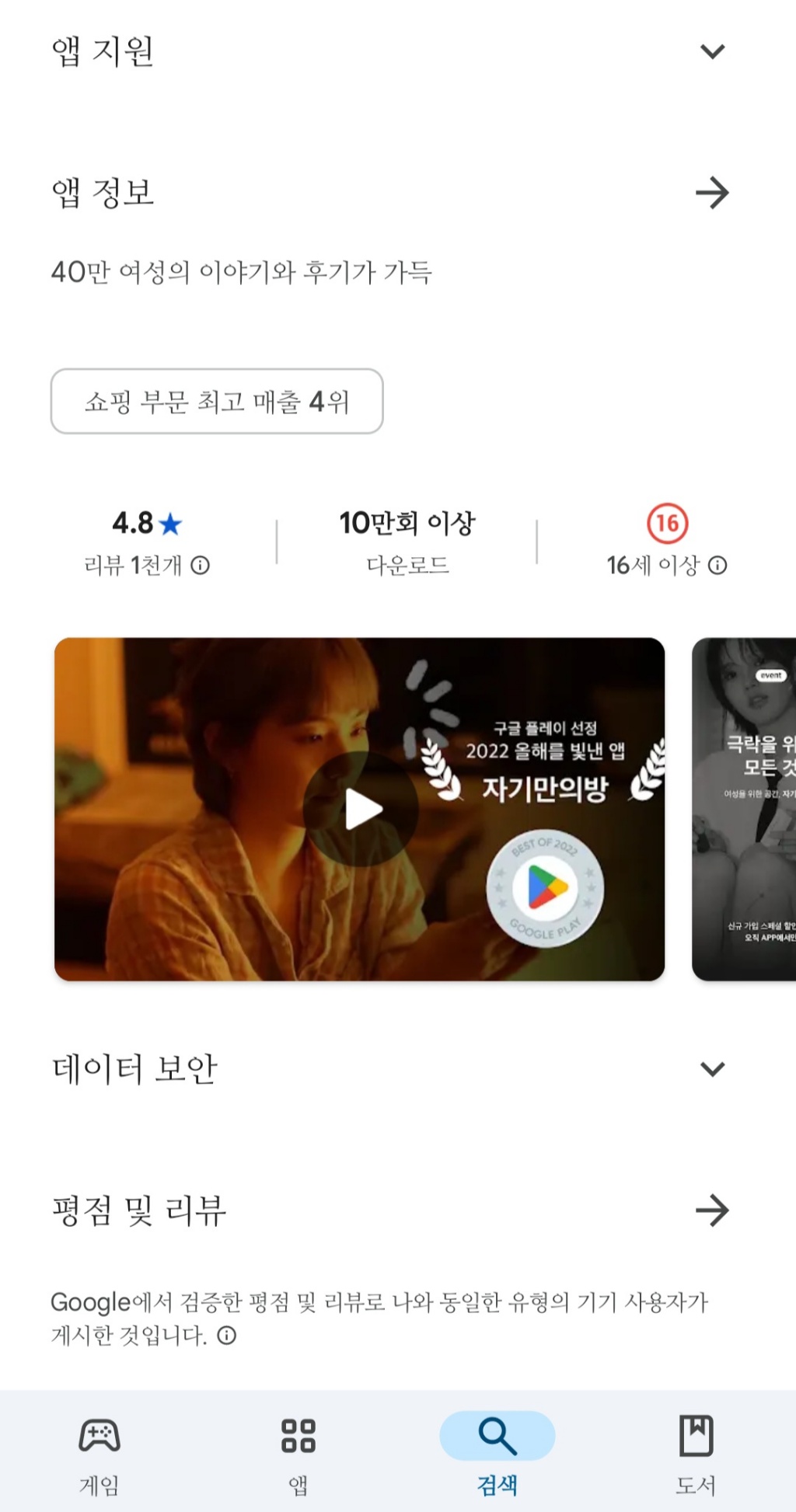796x1512 pixels.
Task: Open the info icon next to 리뷰 1천개
Action: coord(201,566)
